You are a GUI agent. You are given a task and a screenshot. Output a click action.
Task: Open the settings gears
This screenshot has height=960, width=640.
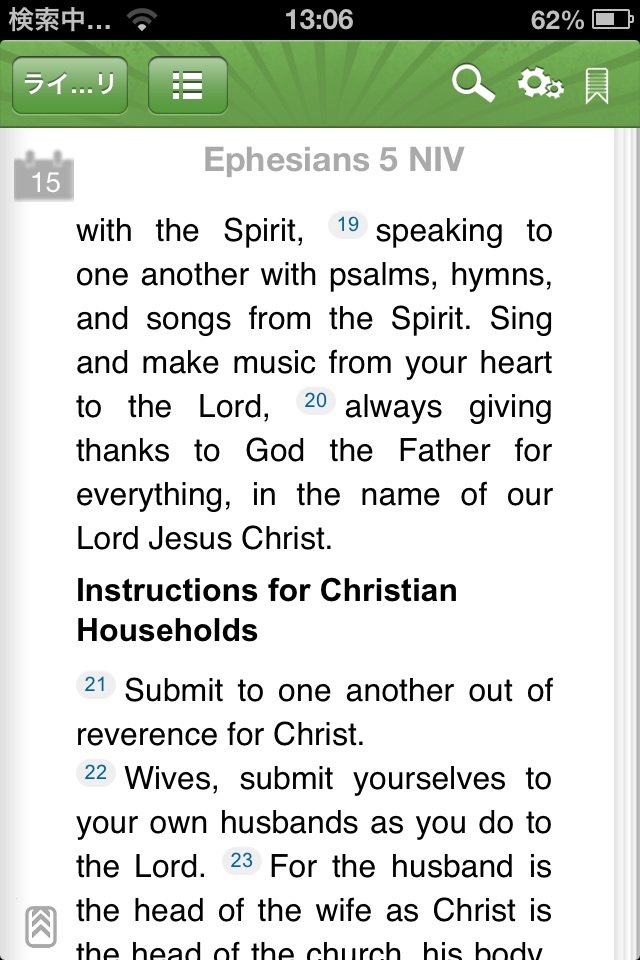(x=540, y=85)
